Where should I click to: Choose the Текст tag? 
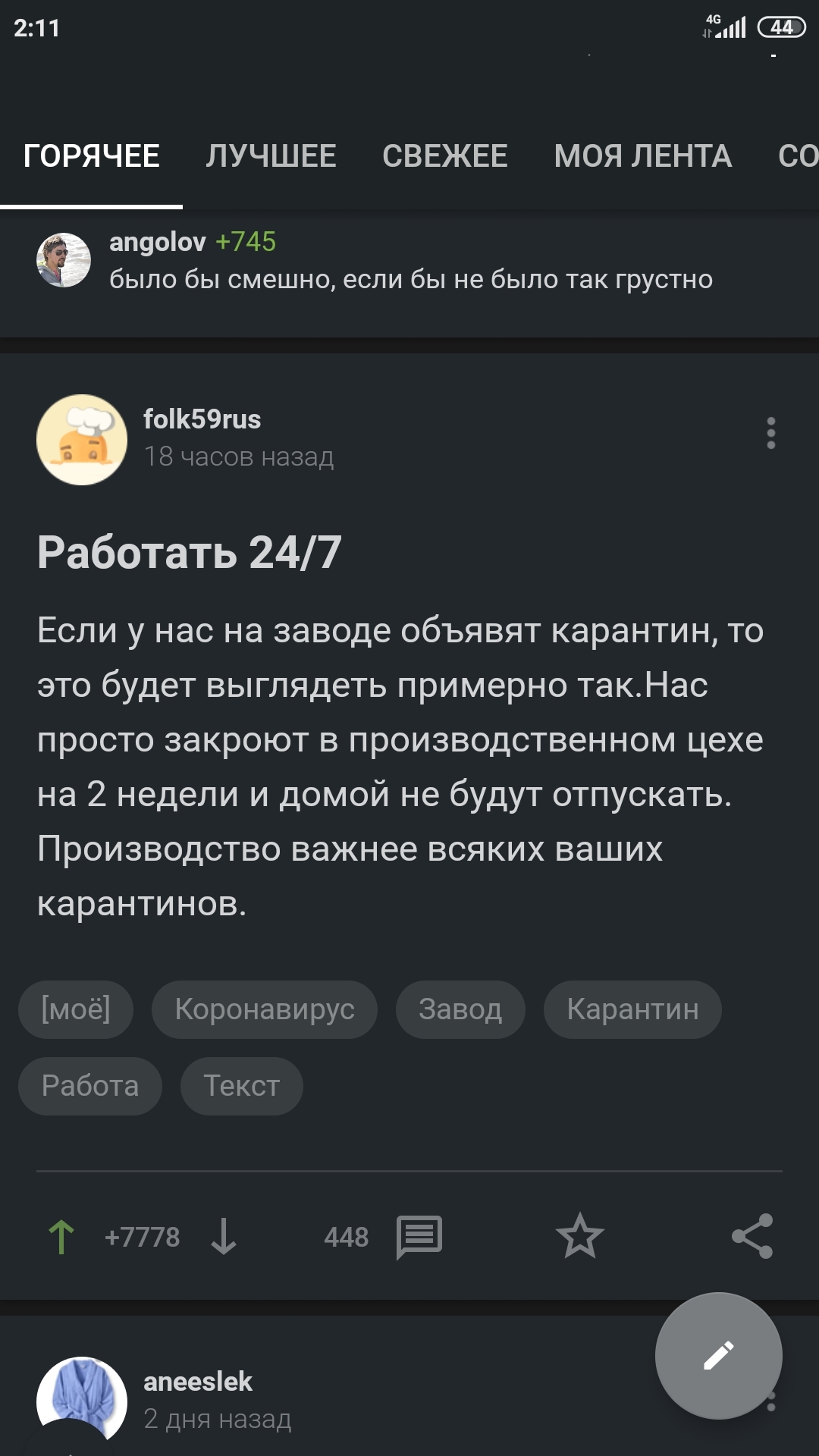242,1086
